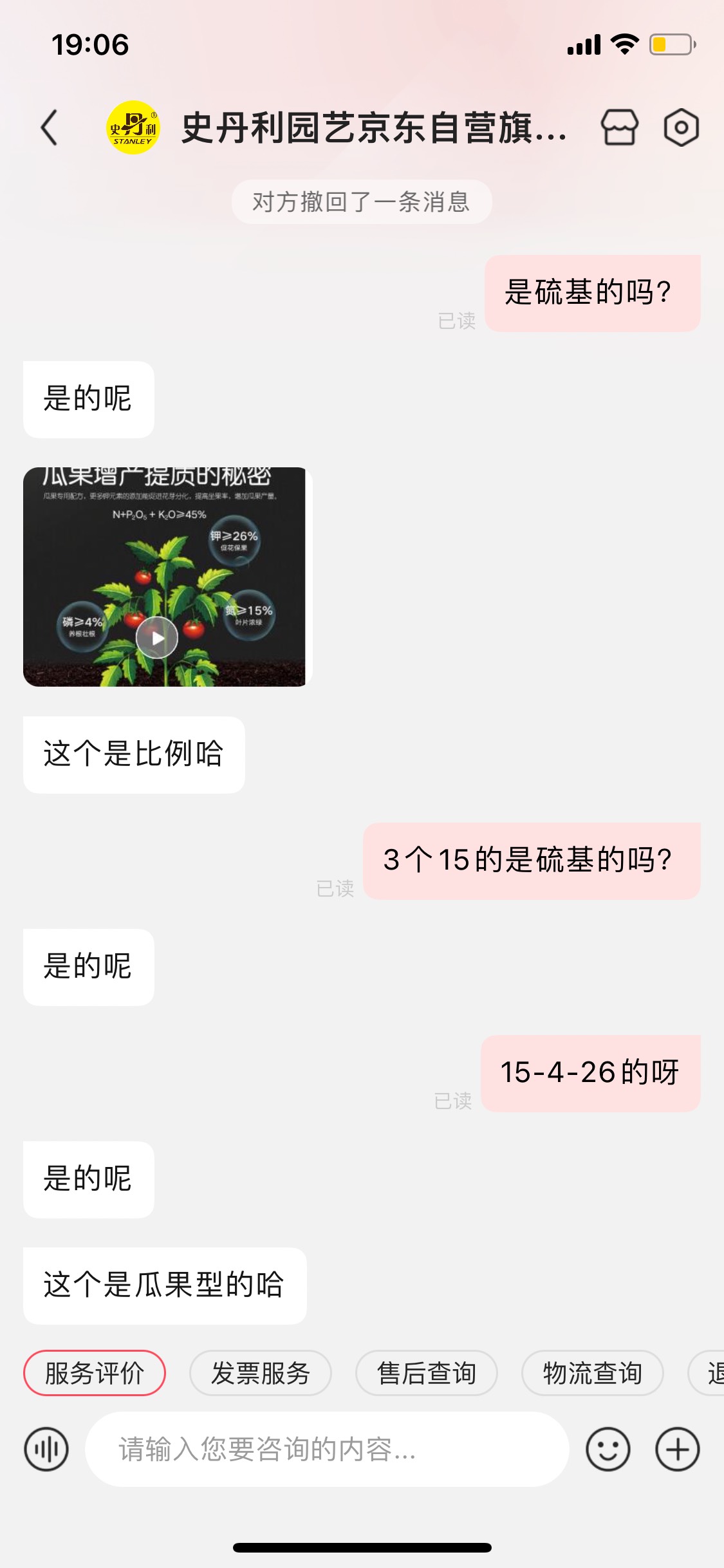Open the emoji picker
The width and height of the screenshot is (724, 1568).
(608, 1449)
